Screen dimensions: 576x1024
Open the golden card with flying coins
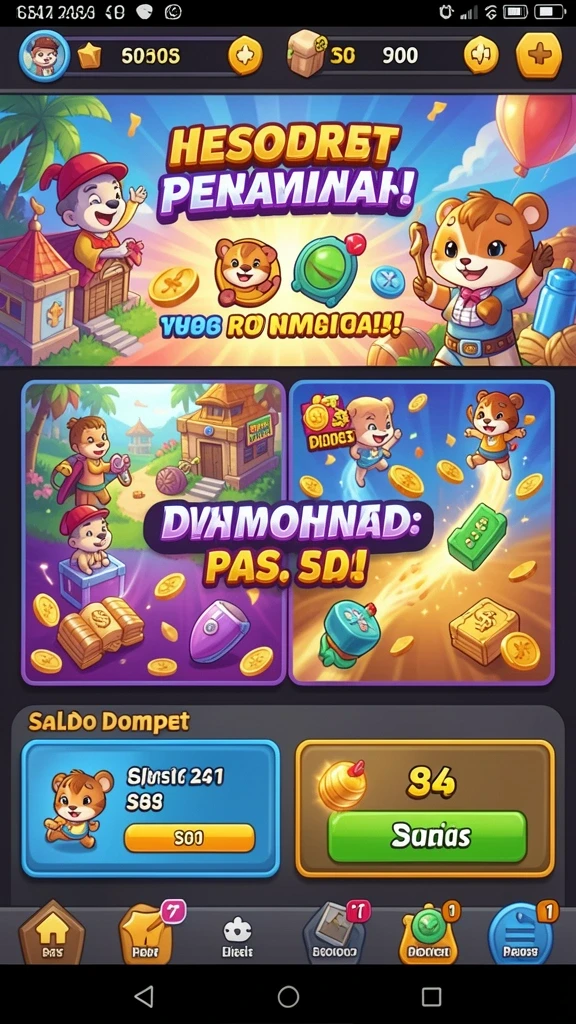pos(422,532)
